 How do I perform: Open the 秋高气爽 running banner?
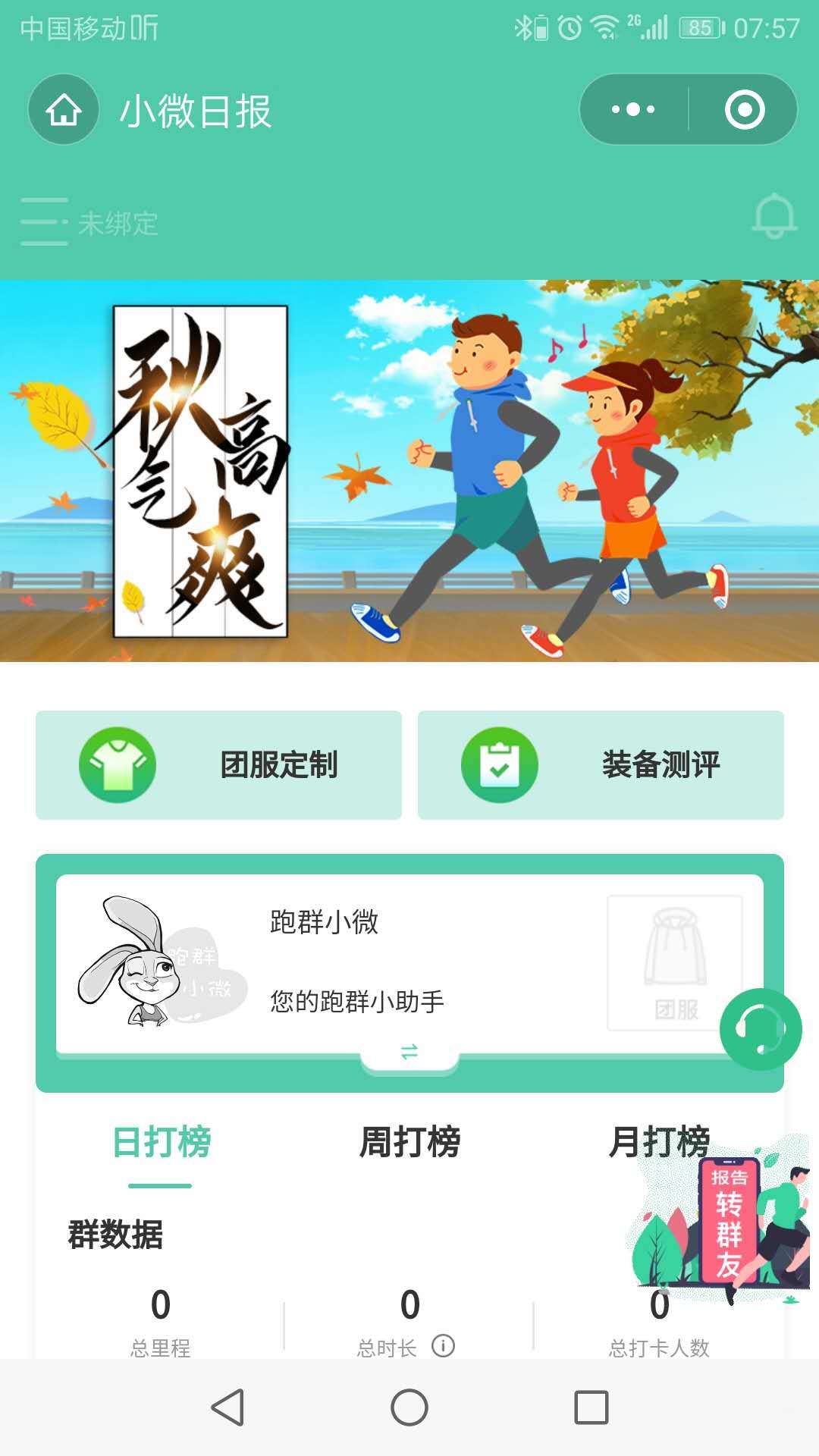409,470
